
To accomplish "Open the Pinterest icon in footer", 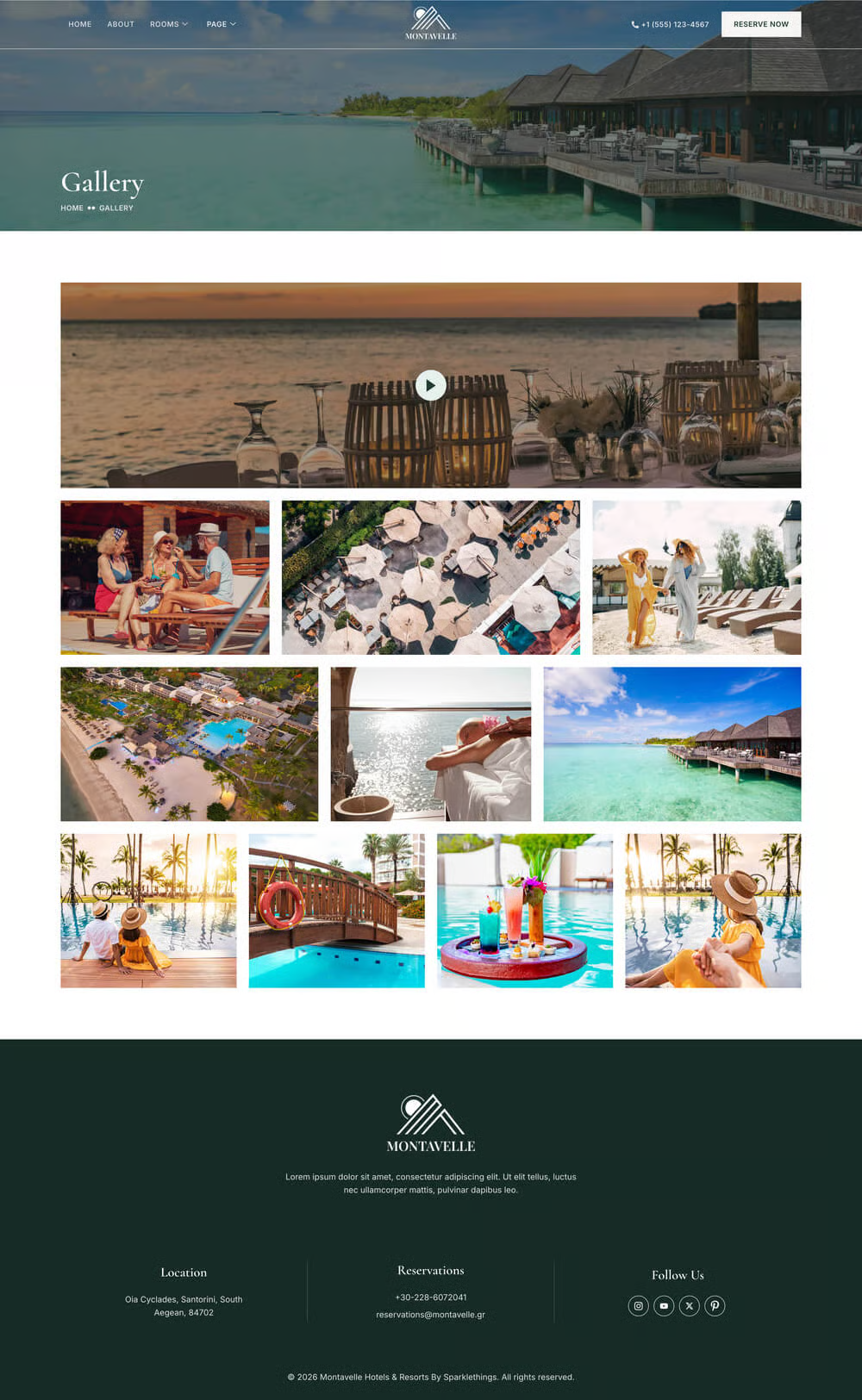I will [715, 1305].
